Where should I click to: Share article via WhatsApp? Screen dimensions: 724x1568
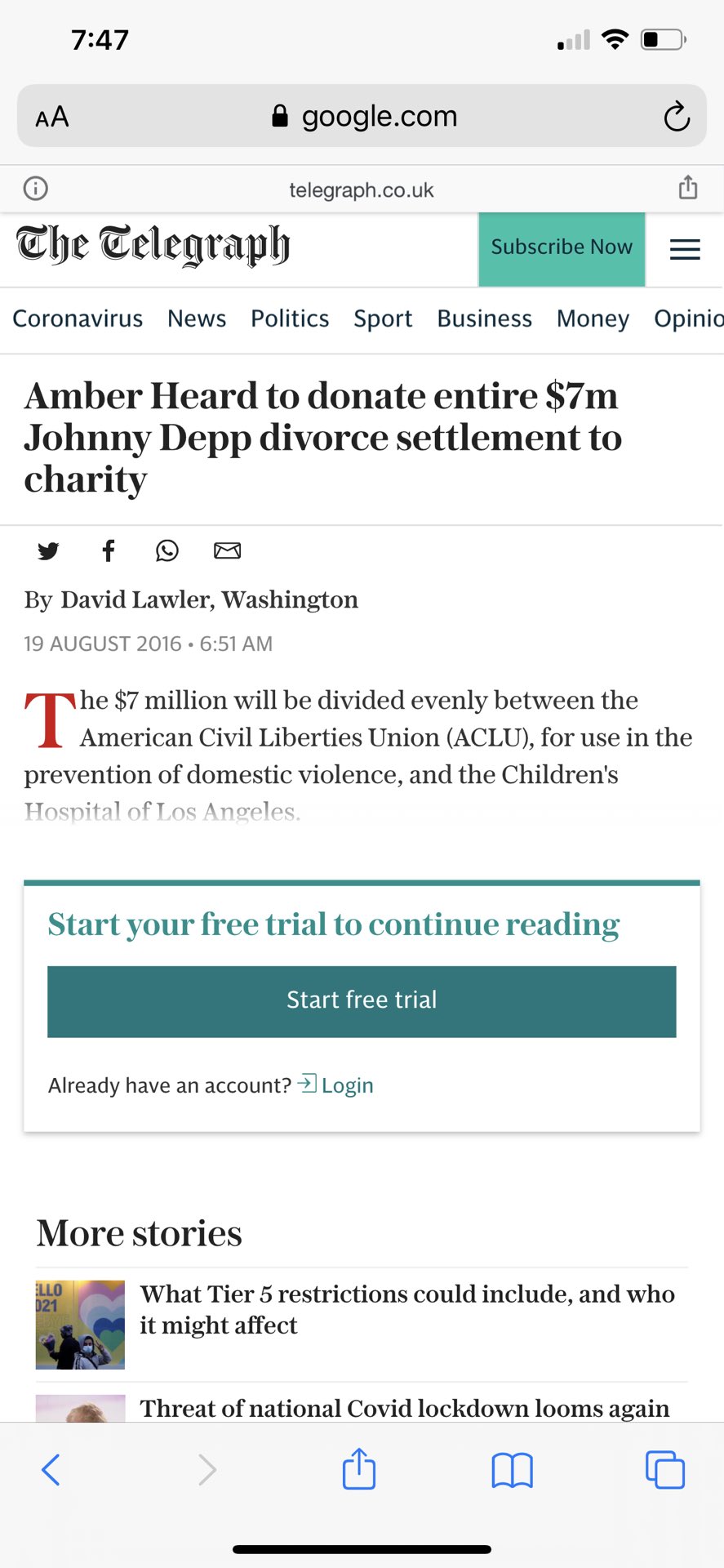pos(167,551)
